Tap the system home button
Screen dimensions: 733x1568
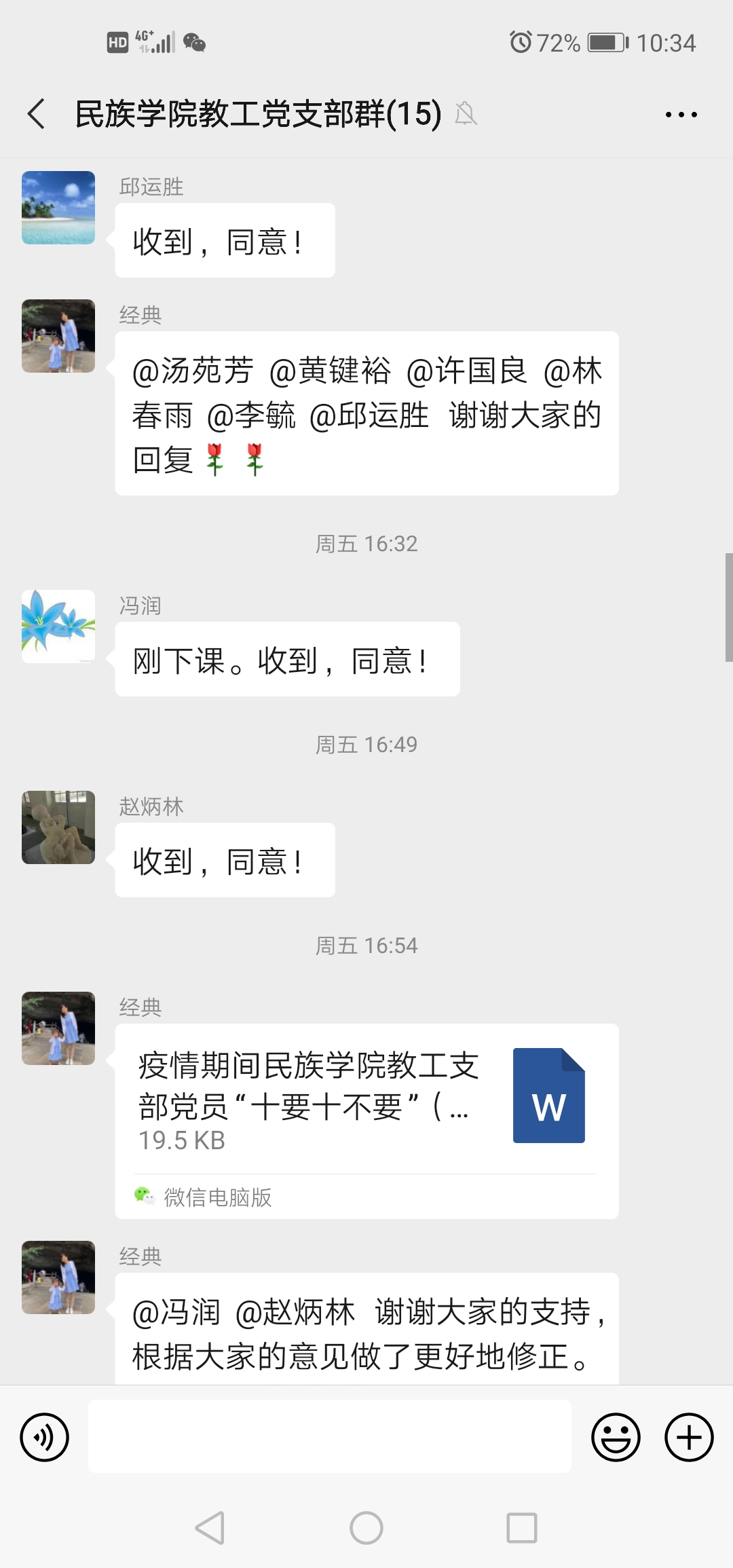366,1528
